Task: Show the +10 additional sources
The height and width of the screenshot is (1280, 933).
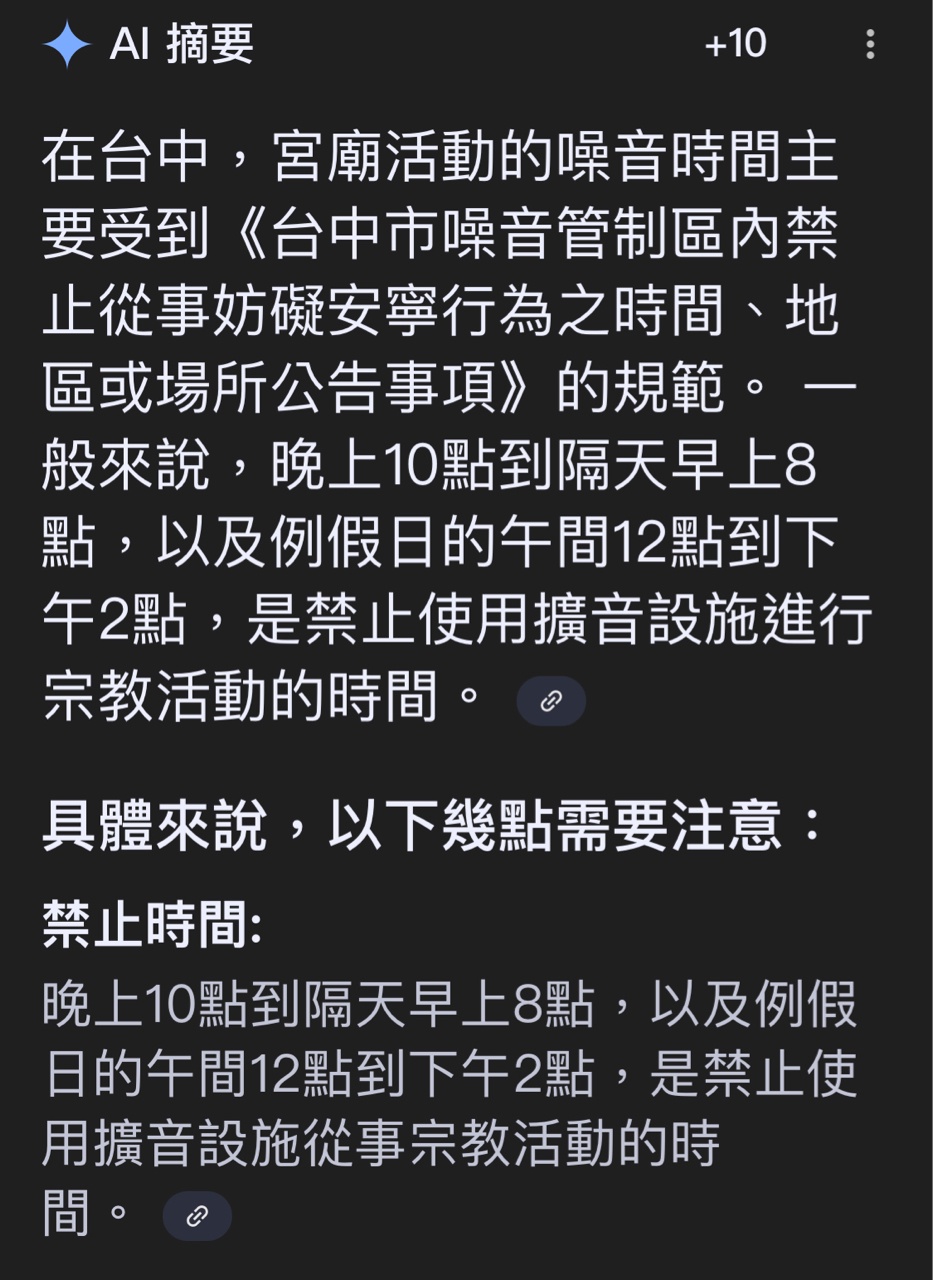Action: (735, 45)
